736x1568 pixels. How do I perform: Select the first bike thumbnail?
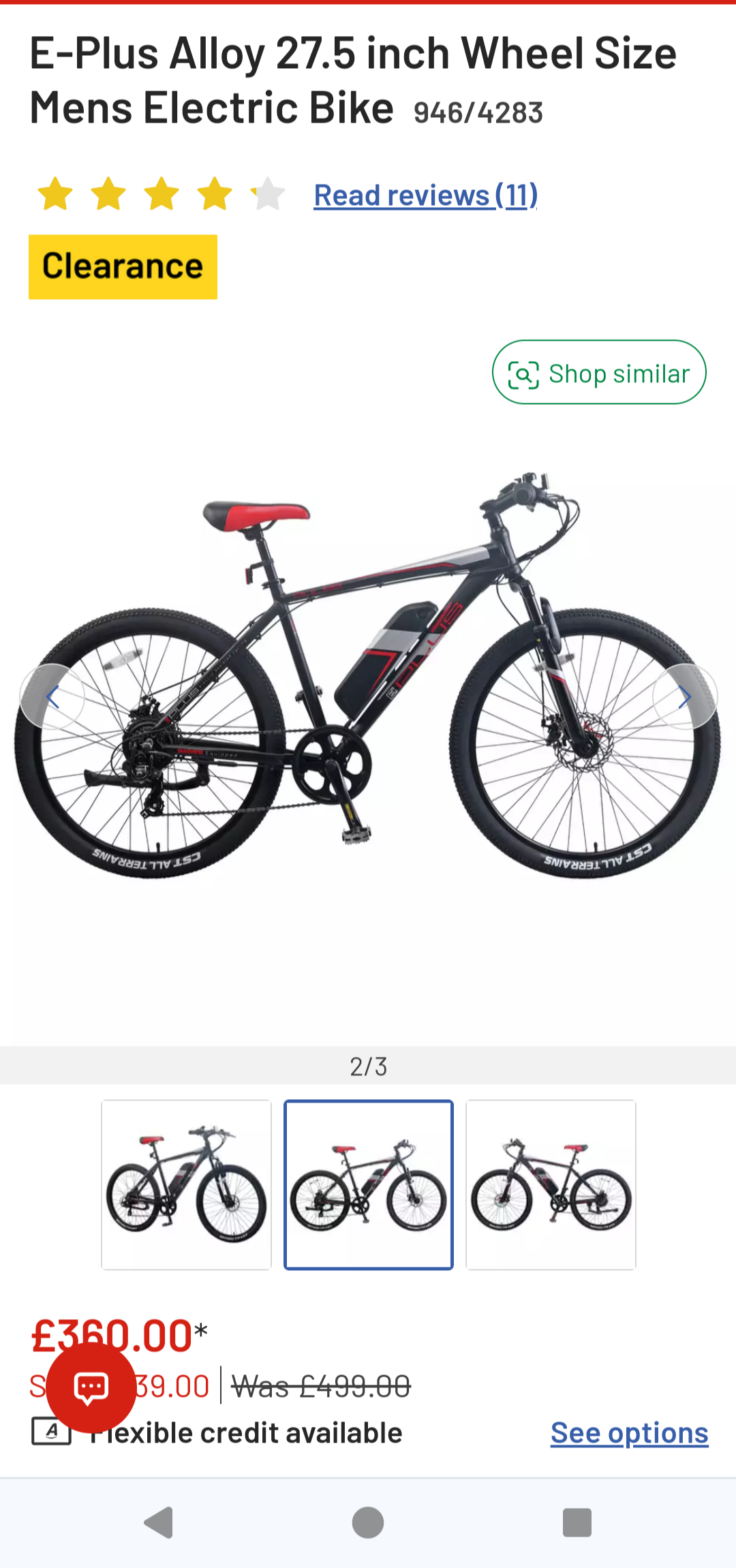(x=186, y=1184)
